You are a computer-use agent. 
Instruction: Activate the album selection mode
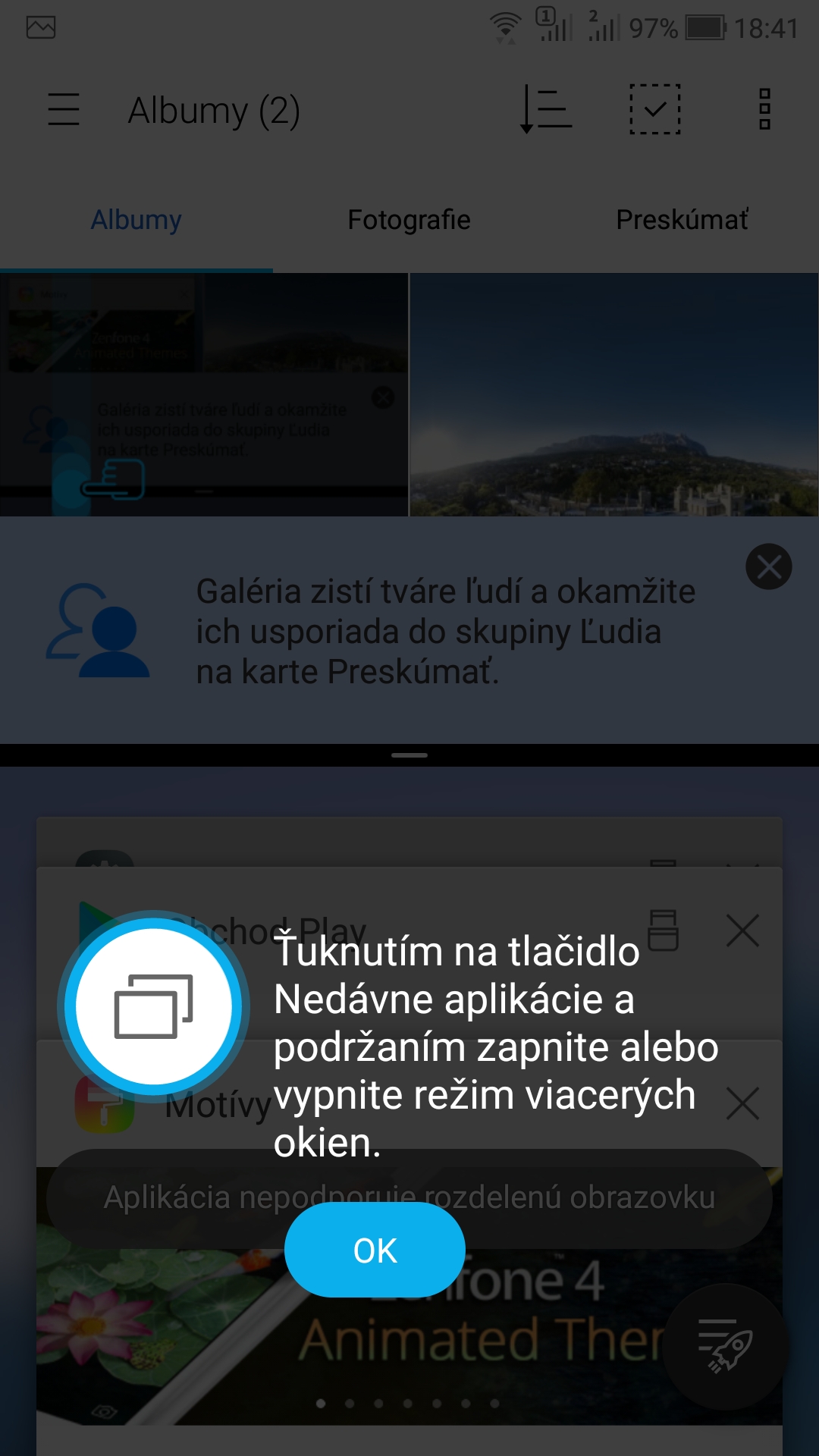point(655,109)
